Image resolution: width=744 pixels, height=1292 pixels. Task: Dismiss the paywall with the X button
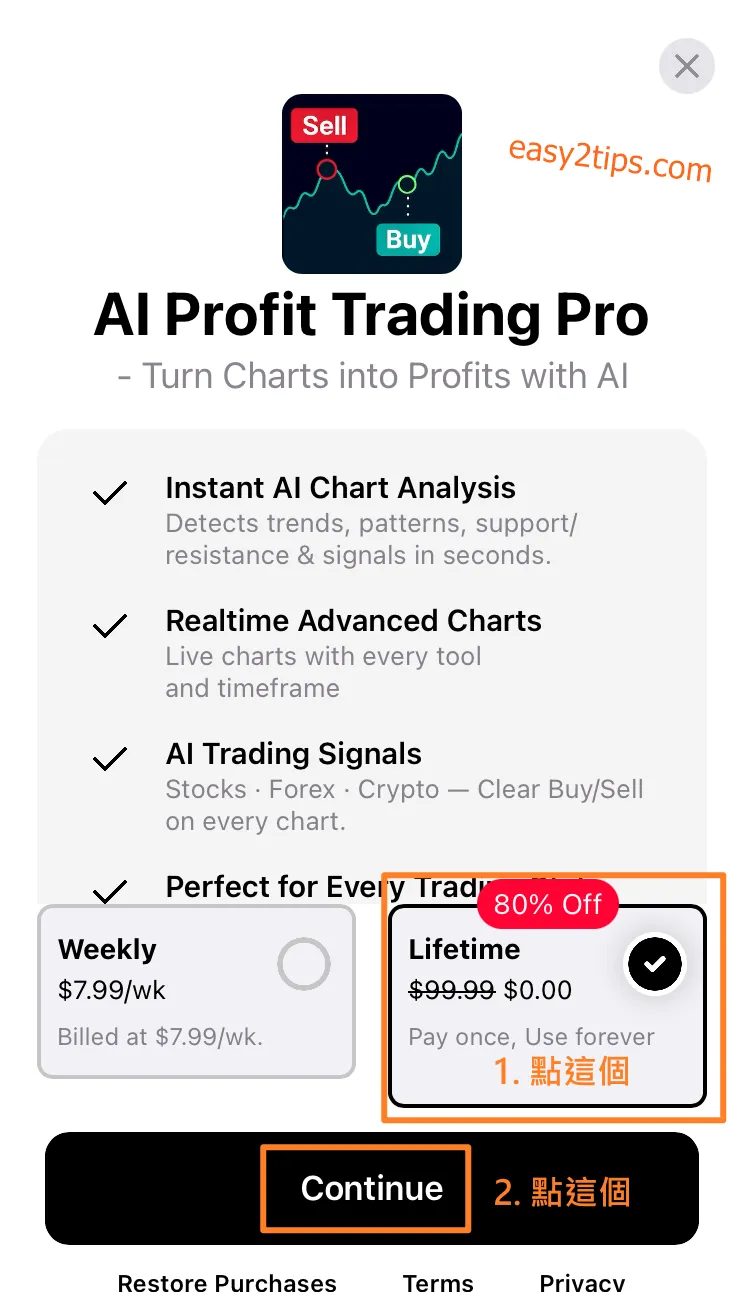[686, 66]
